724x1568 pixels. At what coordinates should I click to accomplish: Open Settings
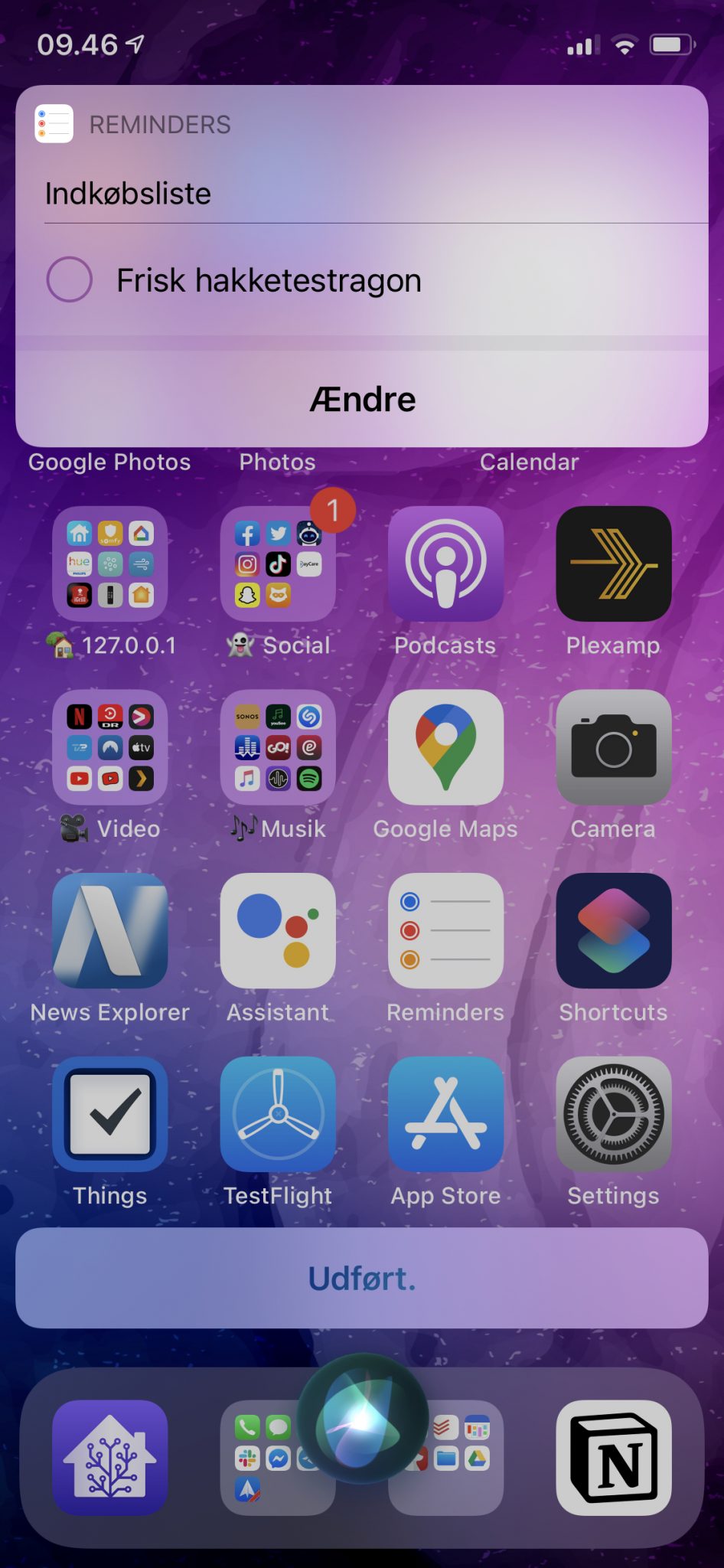click(x=614, y=1114)
